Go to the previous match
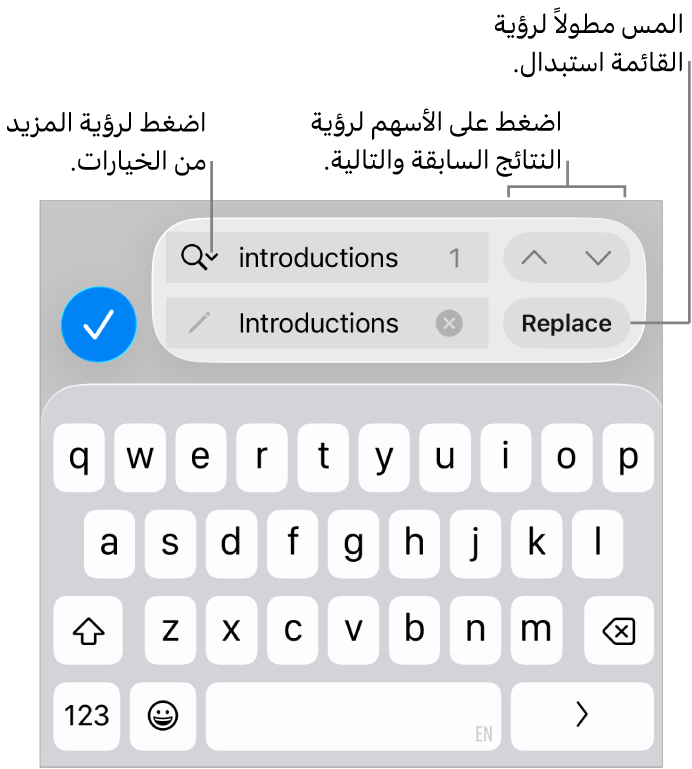Viewport: 692px width, 769px height. (x=535, y=258)
